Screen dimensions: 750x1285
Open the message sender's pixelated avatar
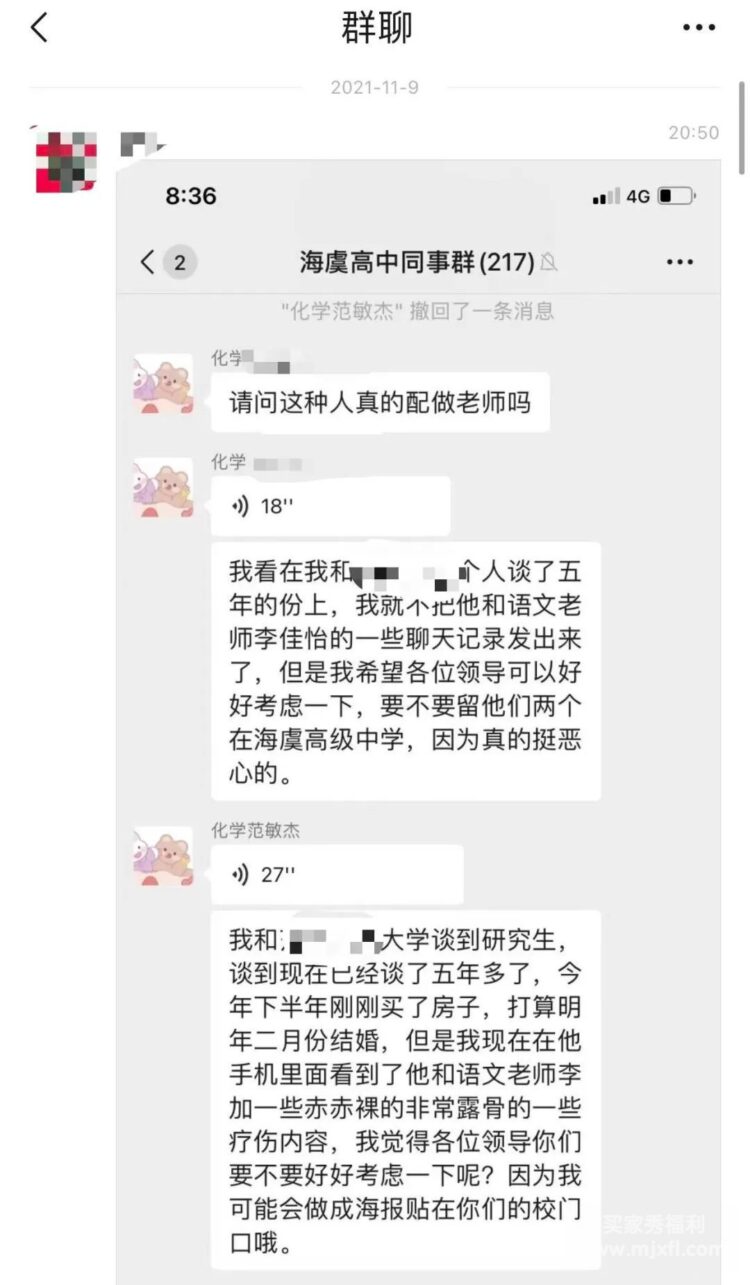click(x=66, y=161)
